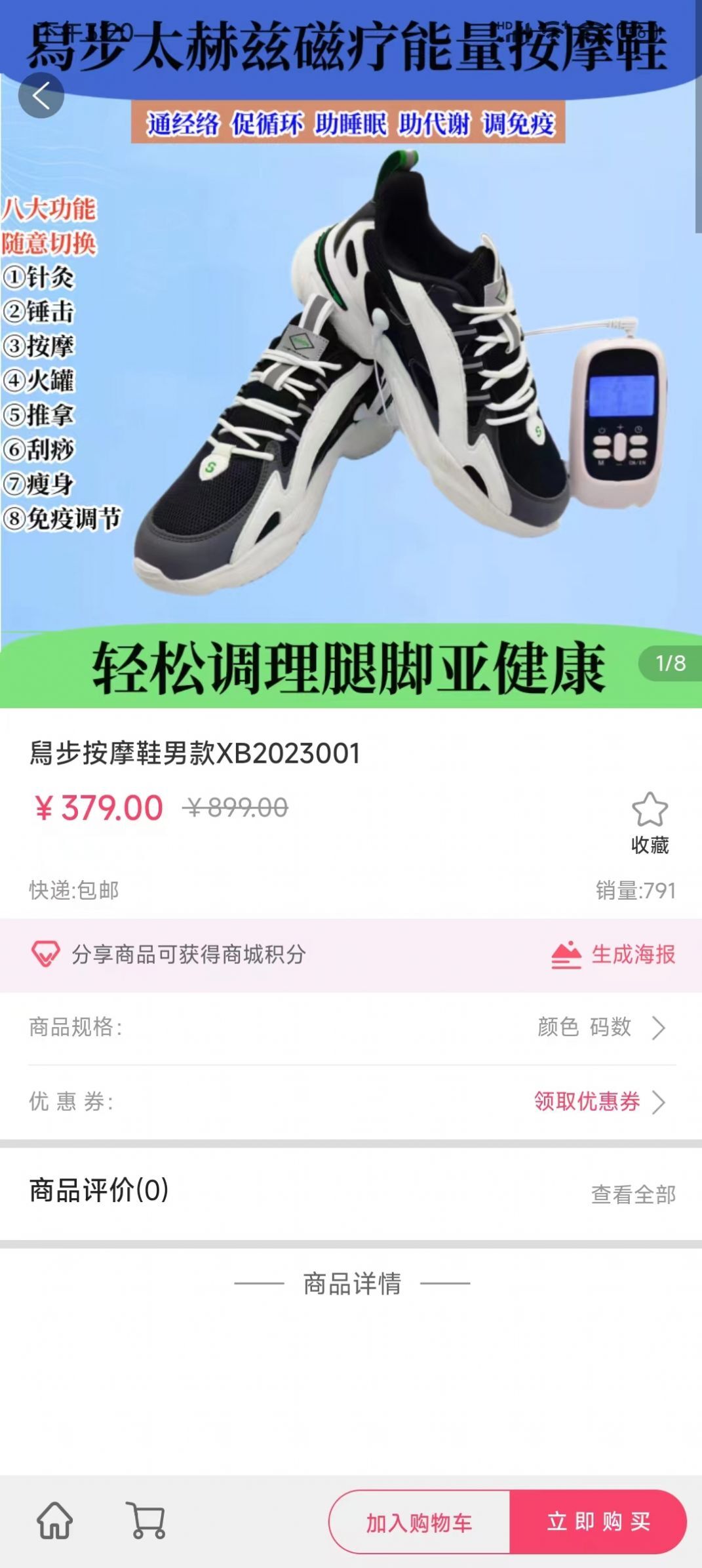Open the 商品评价(0) section
This screenshot has height=1568, width=702.
point(98,1192)
